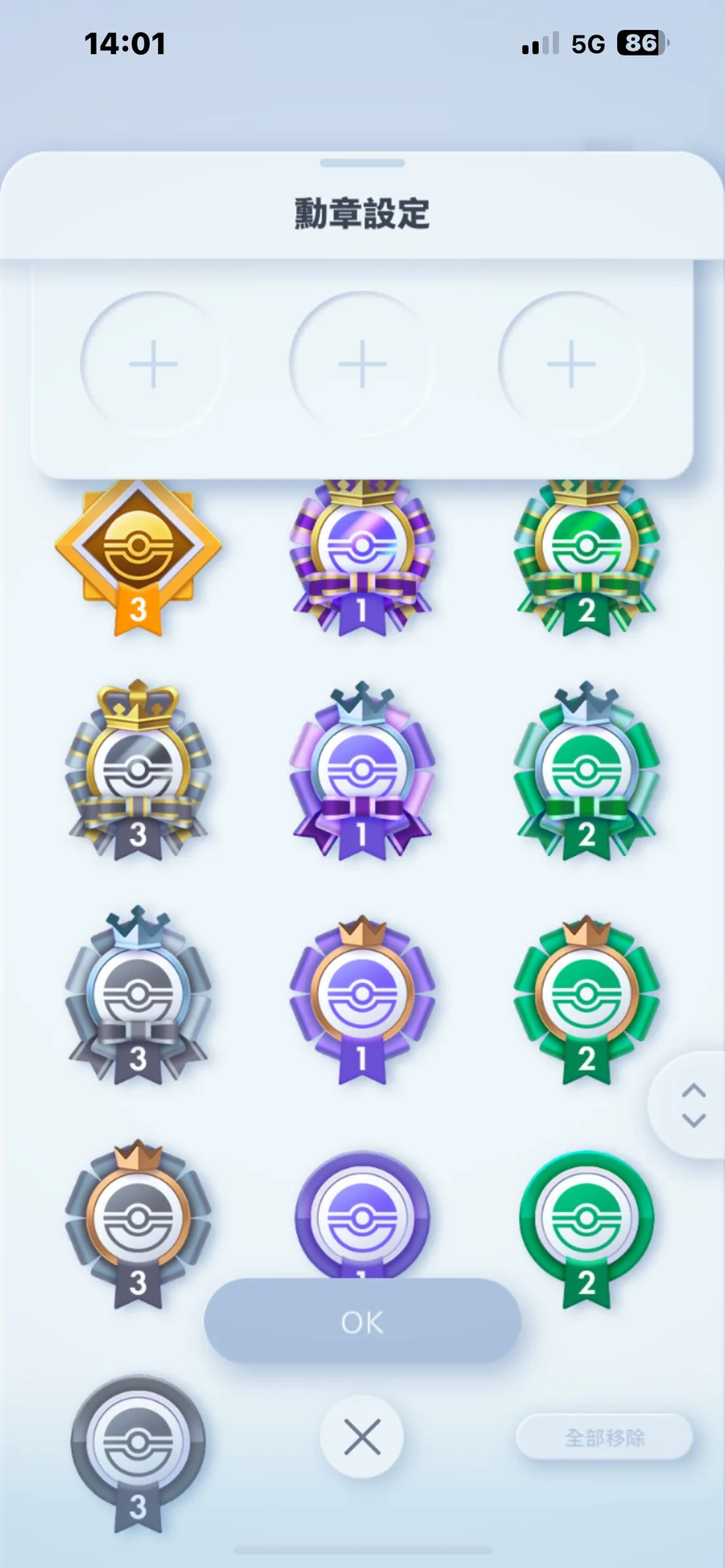This screenshot has width=725, height=1568.
Task: Tap the first empty medal slot
Action: [x=153, y=364]
